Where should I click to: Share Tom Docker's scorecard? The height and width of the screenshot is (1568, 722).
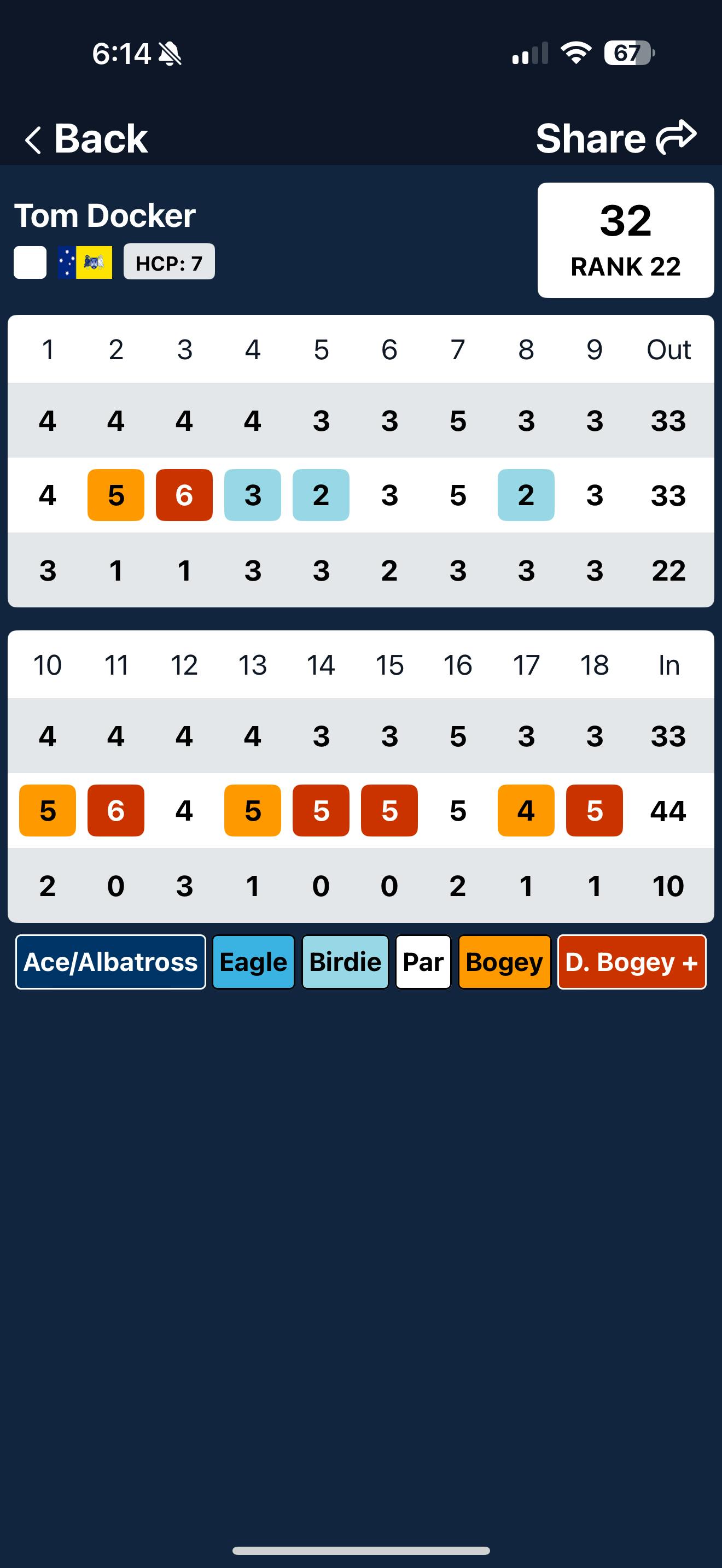point(616,138)
